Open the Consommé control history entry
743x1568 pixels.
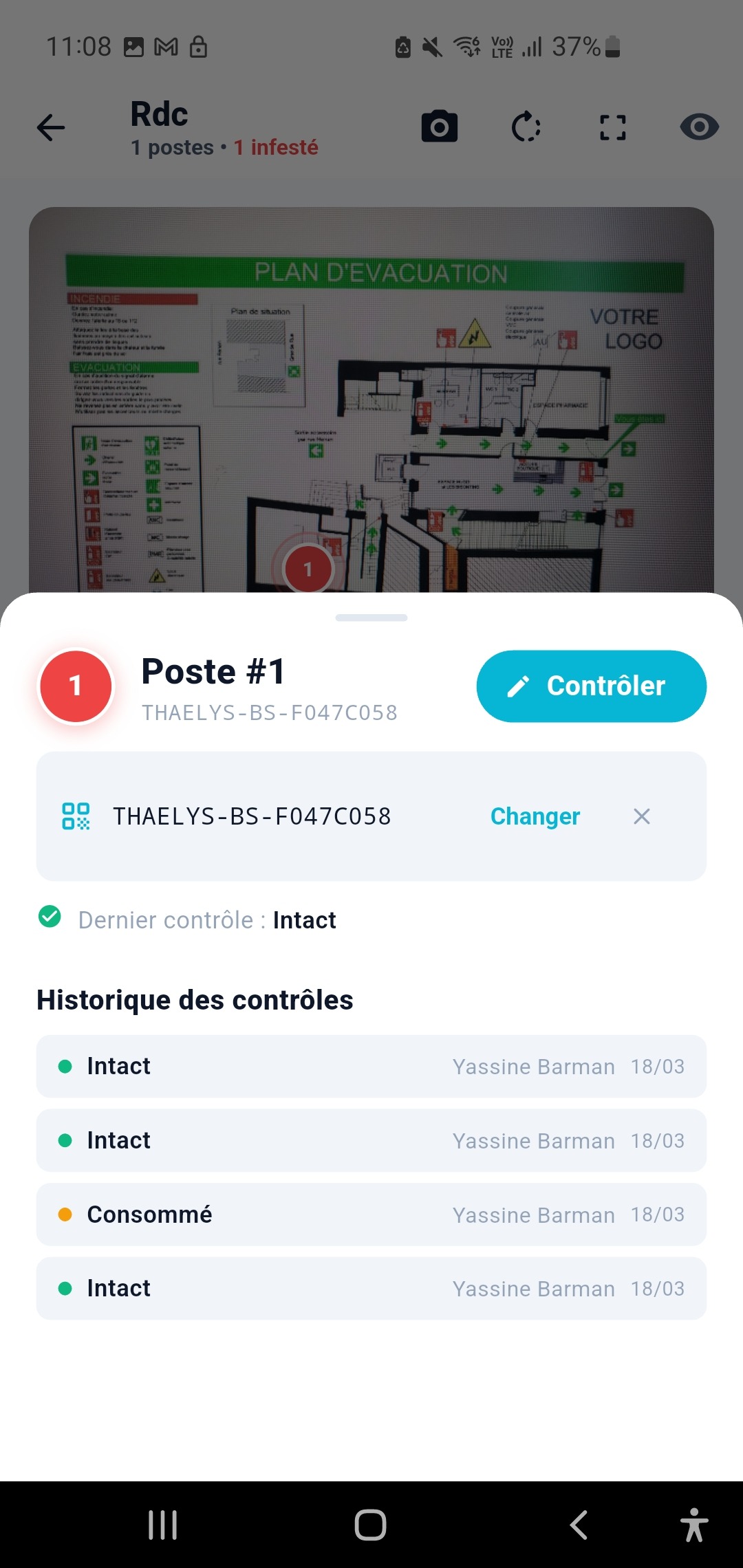click(371, 1215)
